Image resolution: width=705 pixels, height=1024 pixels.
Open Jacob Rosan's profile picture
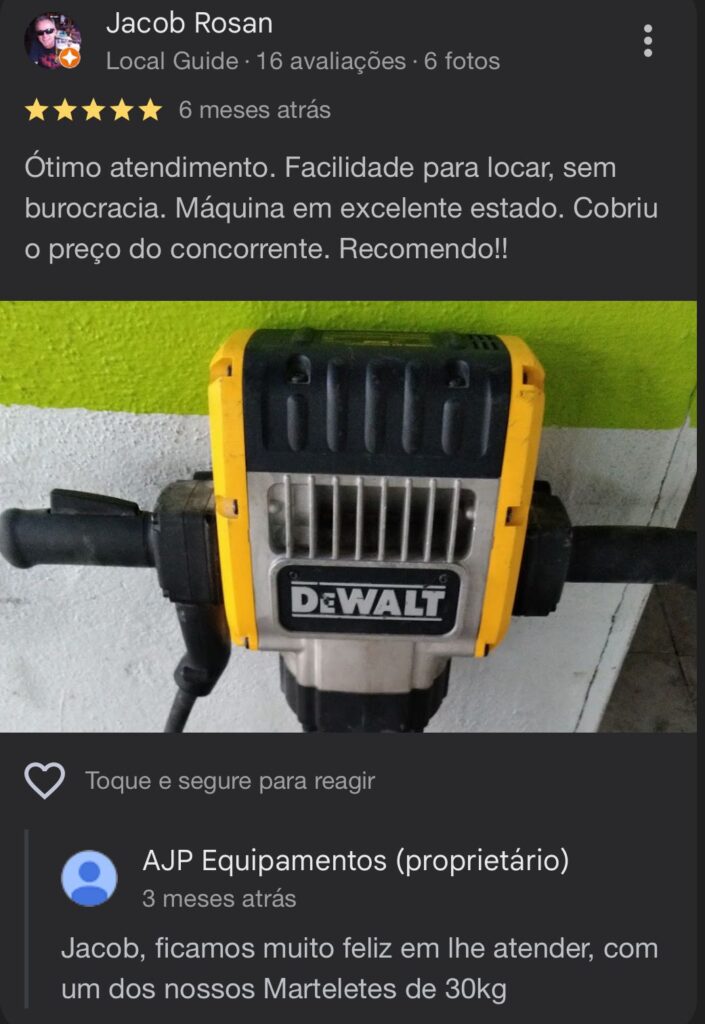(52, 41)
